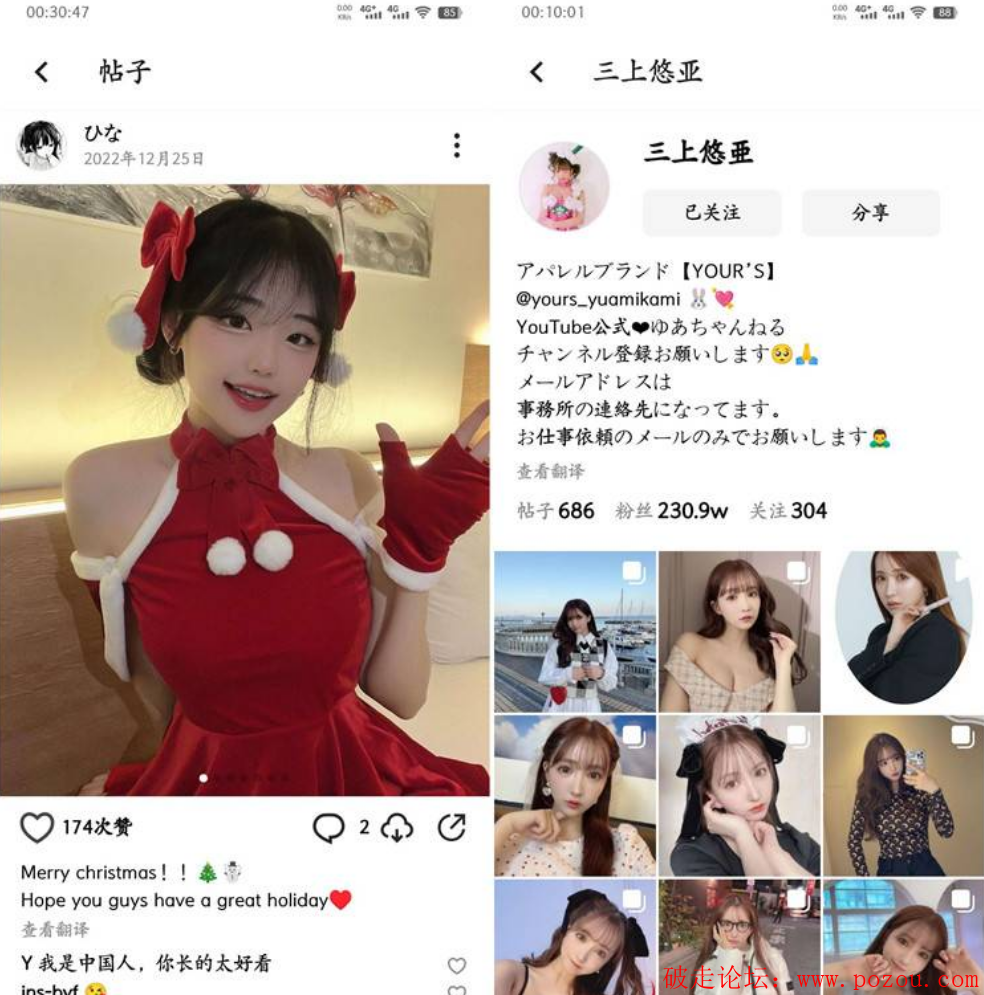The height and width of the screenshot is (995, 984).
Task: Open the overflow menu on ひな's post
Action: click(456, 146)
